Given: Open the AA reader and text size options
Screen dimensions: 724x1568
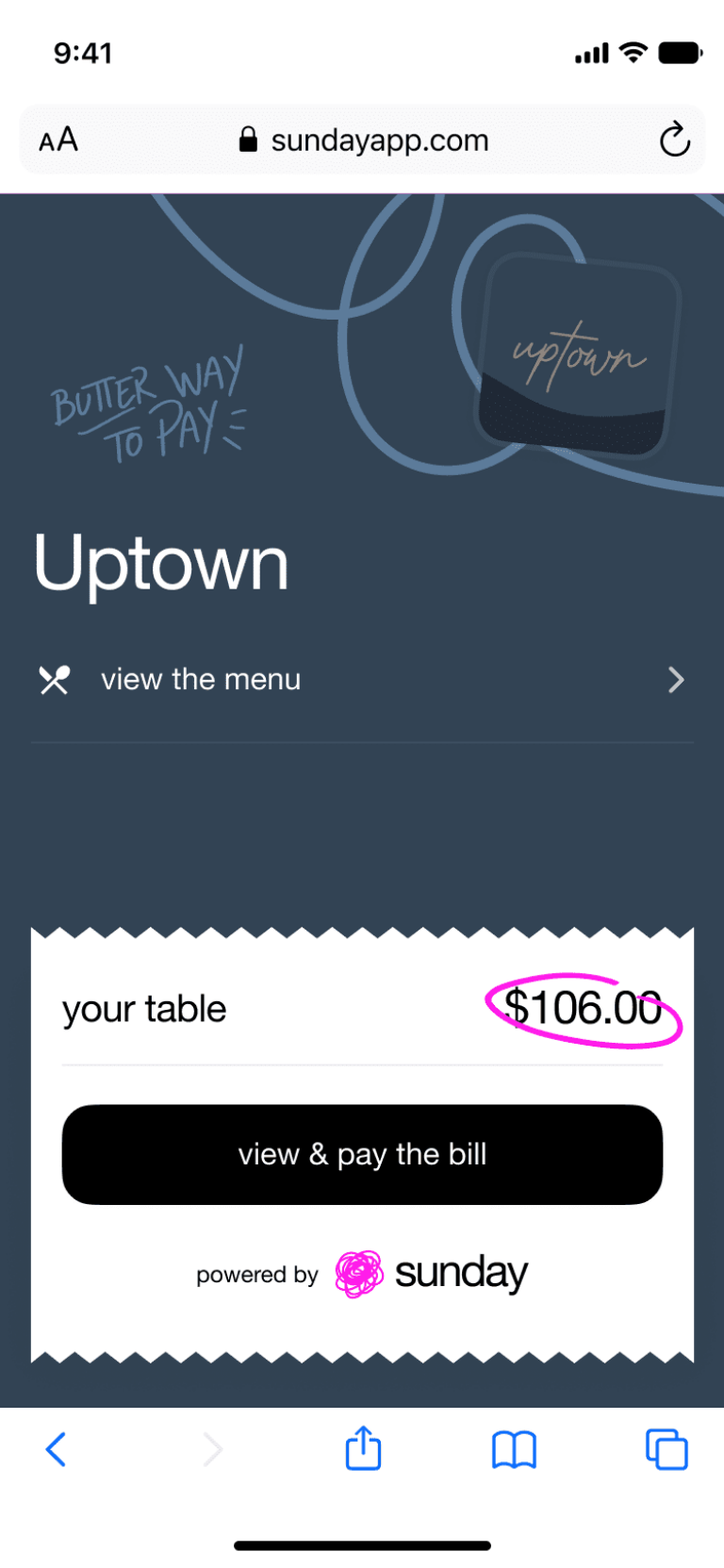Looking at the screenshot, I should click(x=58, y=140).
